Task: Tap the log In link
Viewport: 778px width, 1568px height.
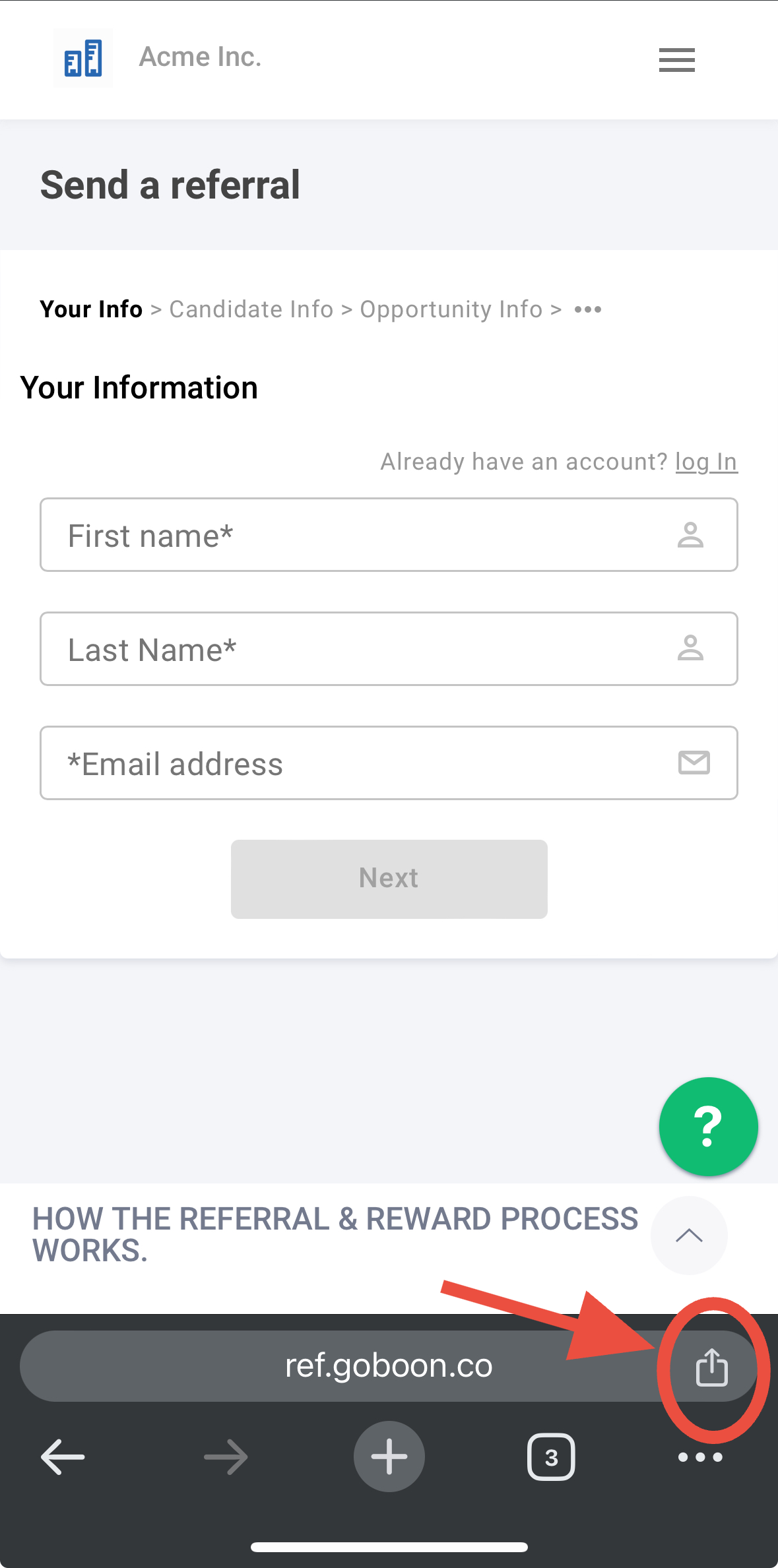Action: click(706, 462)
